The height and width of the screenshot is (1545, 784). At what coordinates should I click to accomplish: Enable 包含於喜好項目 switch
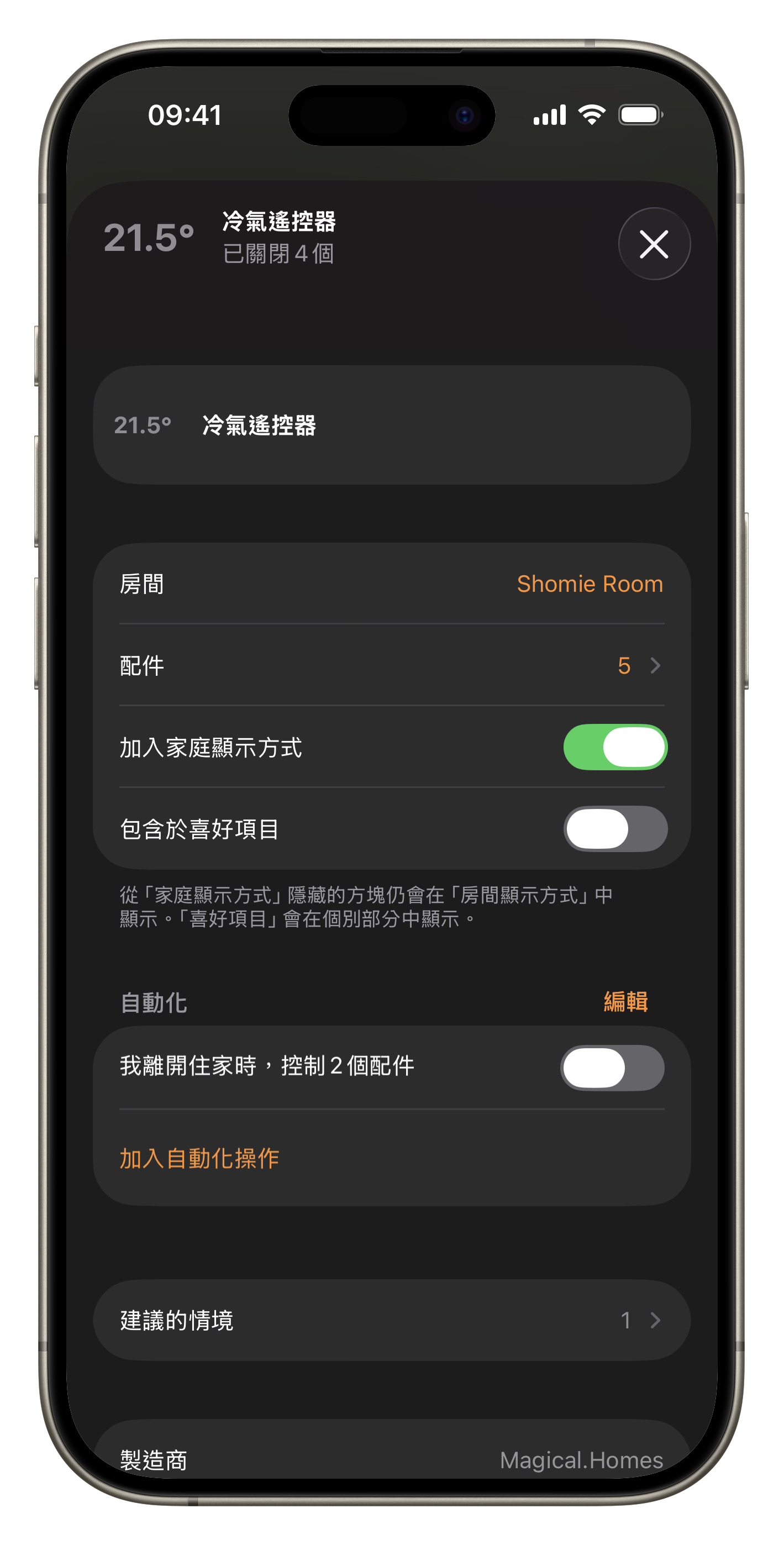[615, 829]
